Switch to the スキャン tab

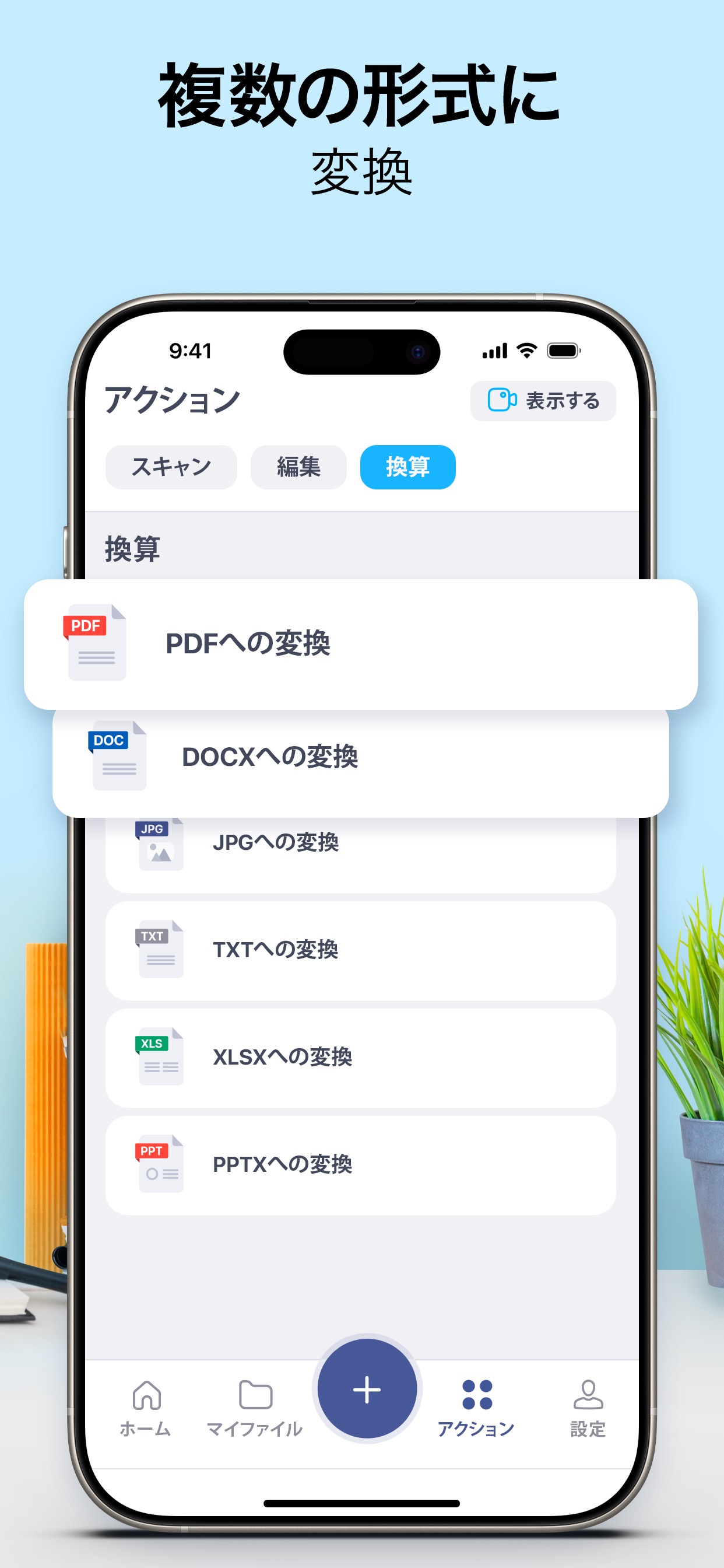171,466
